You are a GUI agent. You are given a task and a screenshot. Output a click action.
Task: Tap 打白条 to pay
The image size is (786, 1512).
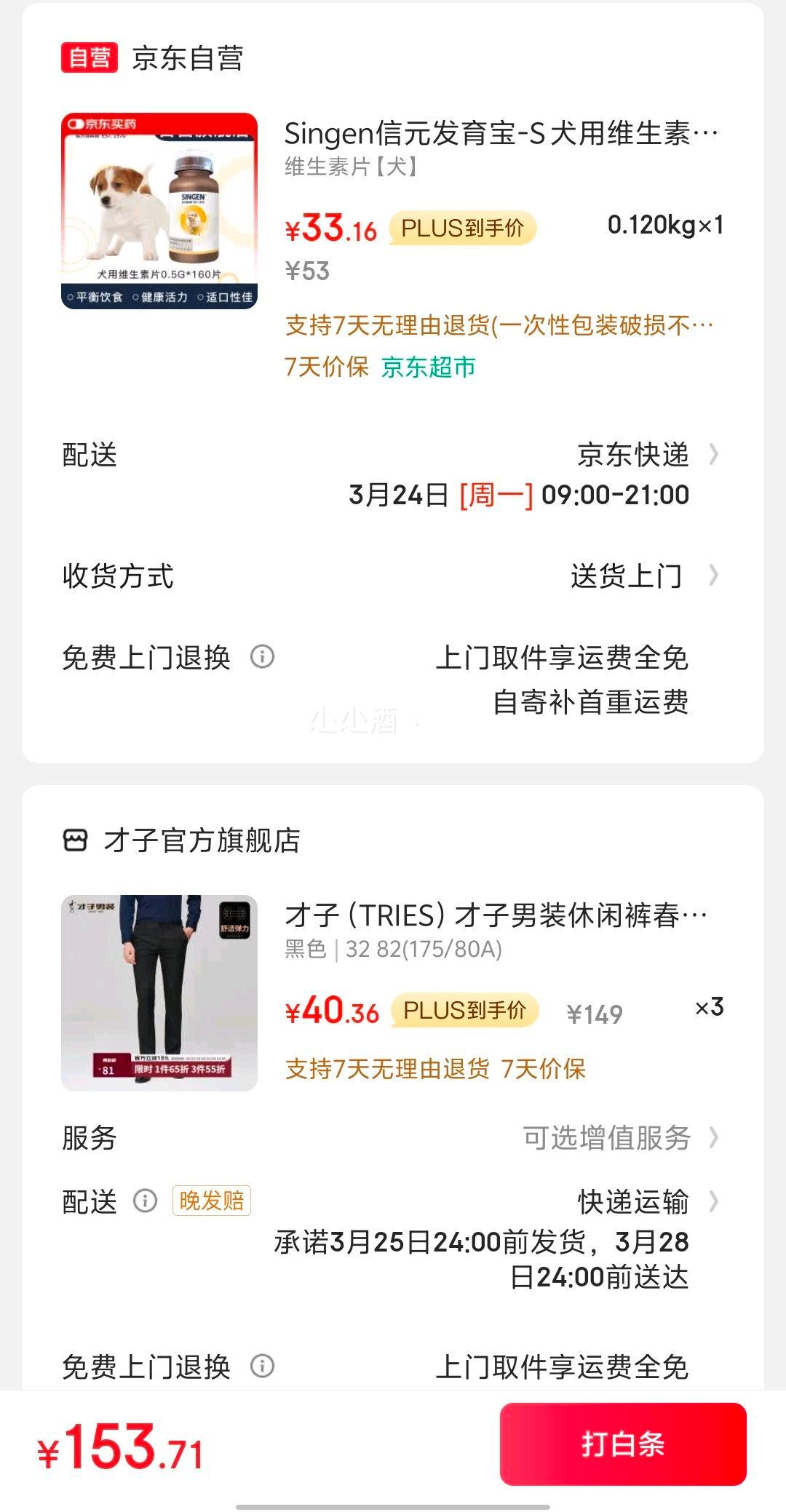click(x=623, y=1444)
